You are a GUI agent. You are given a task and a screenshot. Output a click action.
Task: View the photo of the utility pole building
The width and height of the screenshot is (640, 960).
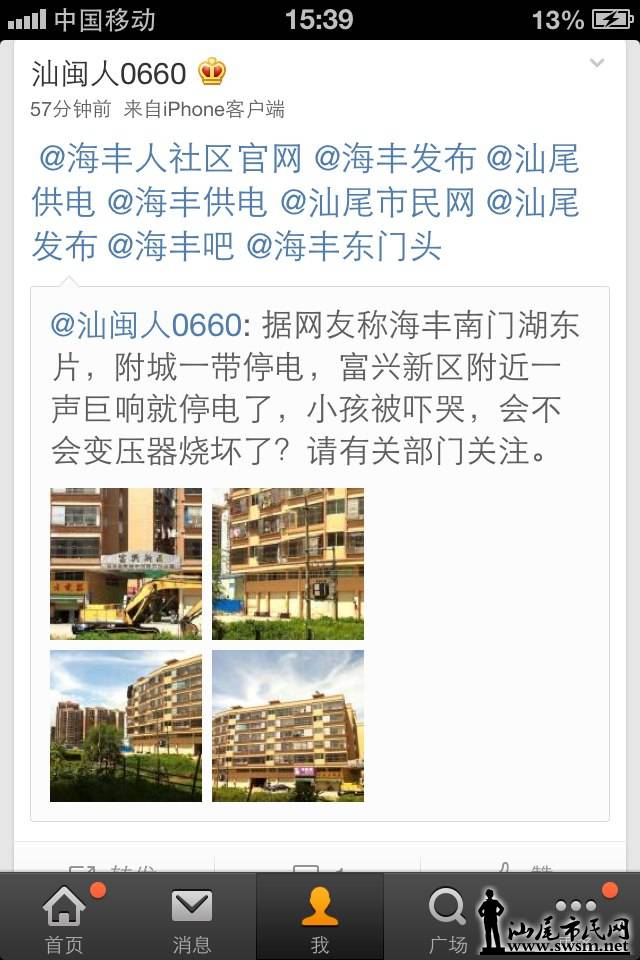pos(288,563)
